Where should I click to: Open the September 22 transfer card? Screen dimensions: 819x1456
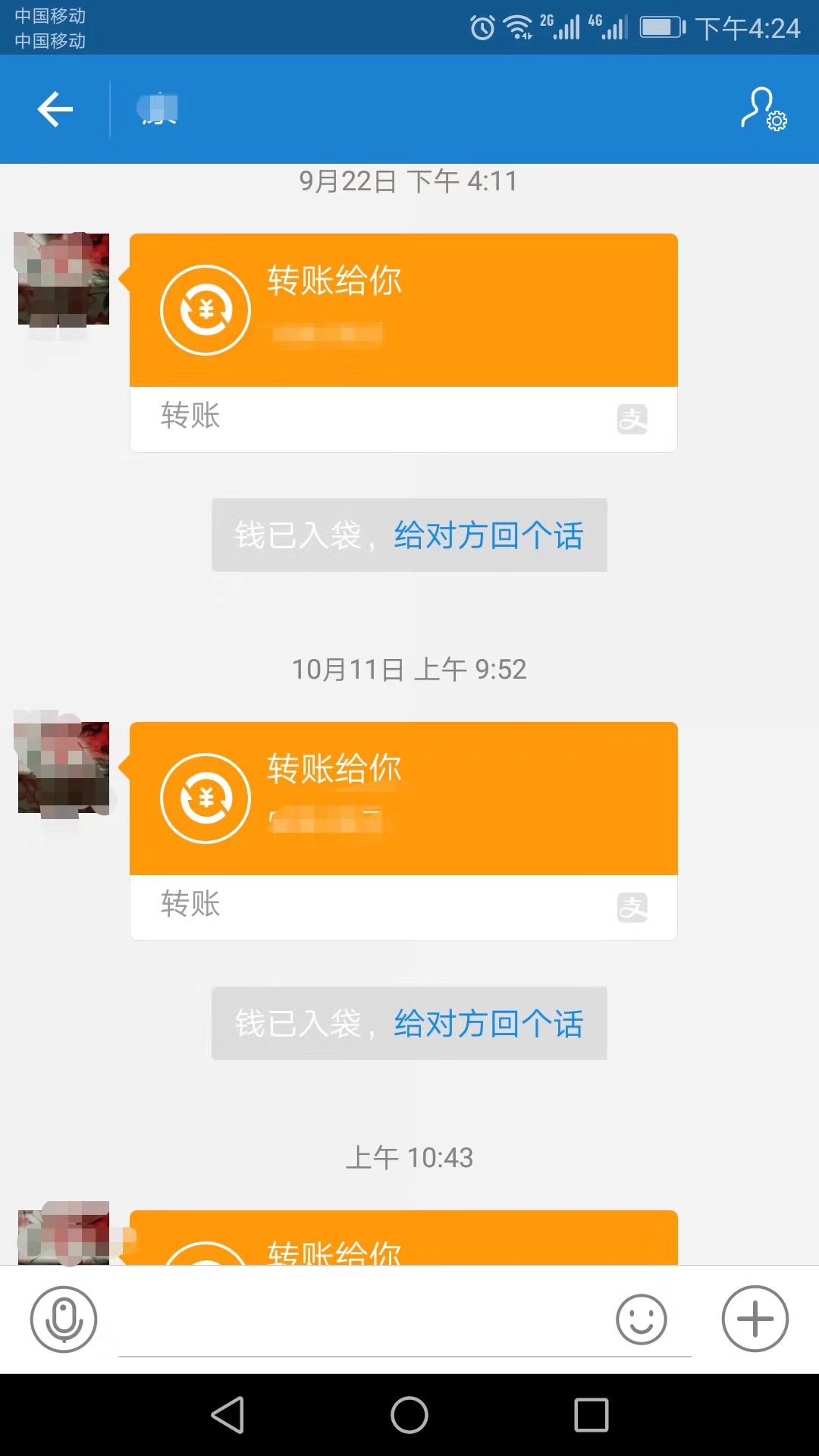click(403, 342)
